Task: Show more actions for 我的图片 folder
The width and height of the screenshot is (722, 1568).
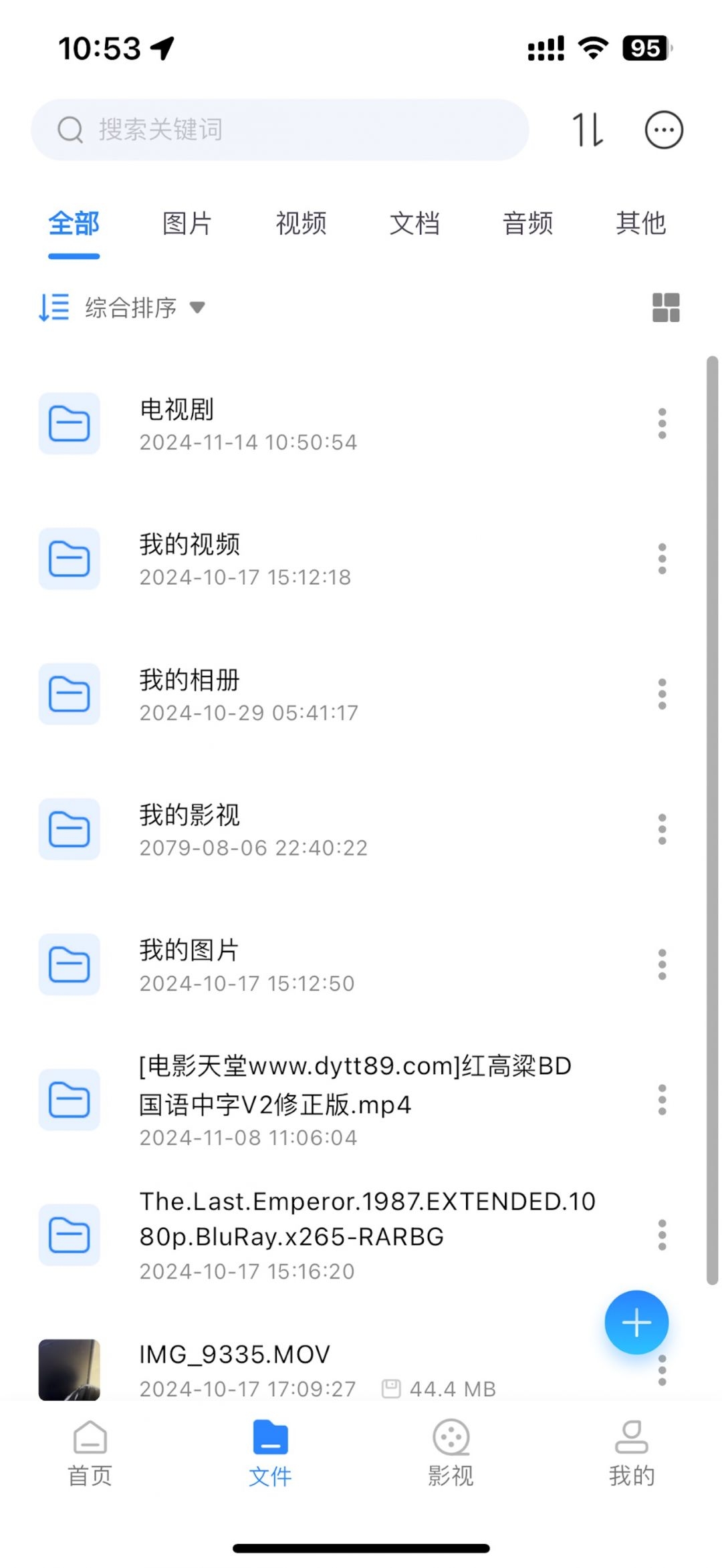Action: coord(662,964)
